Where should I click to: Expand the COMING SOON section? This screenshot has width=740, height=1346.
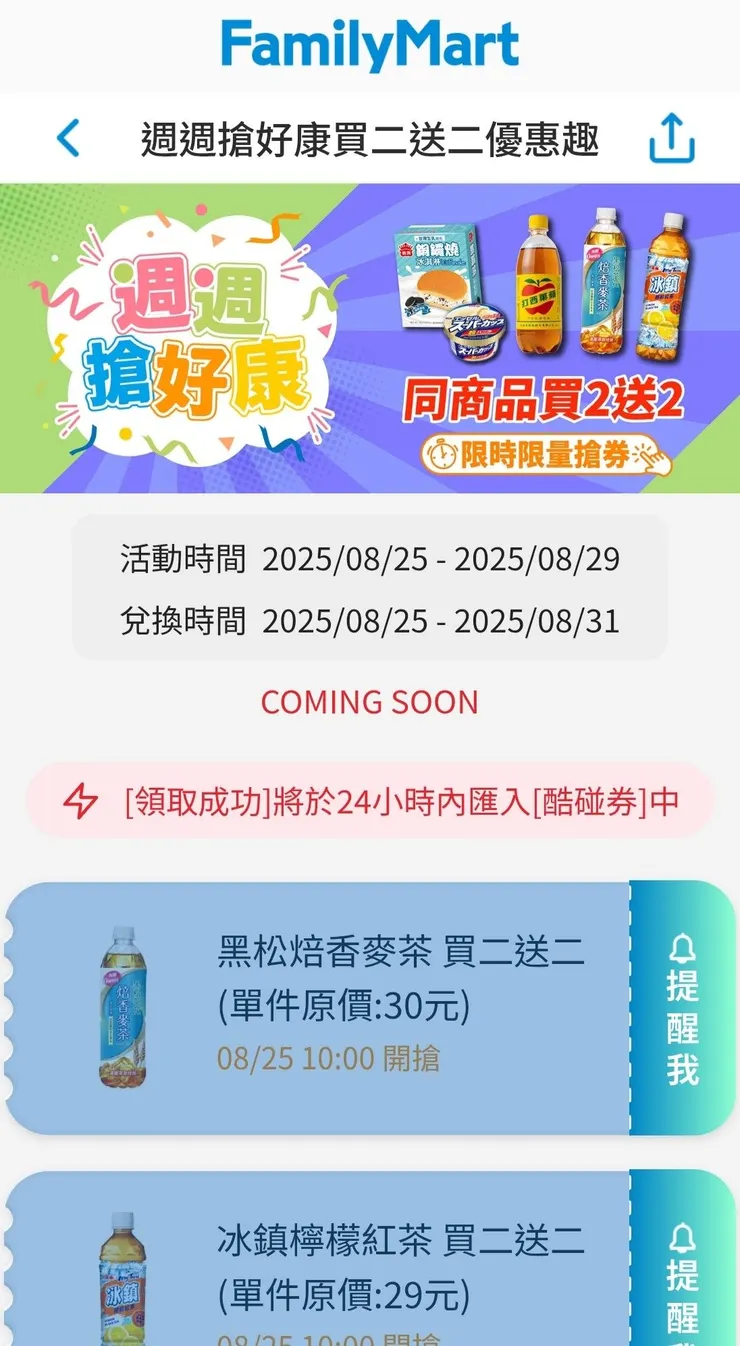[x=370, y=701]
